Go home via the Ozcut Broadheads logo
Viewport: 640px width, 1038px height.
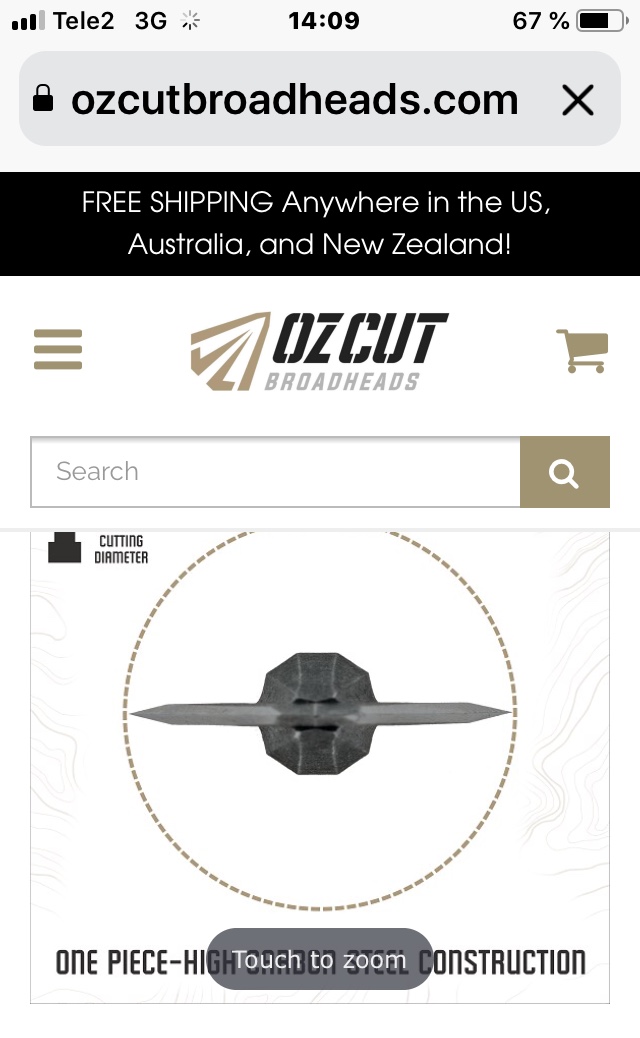click(320, 351)
